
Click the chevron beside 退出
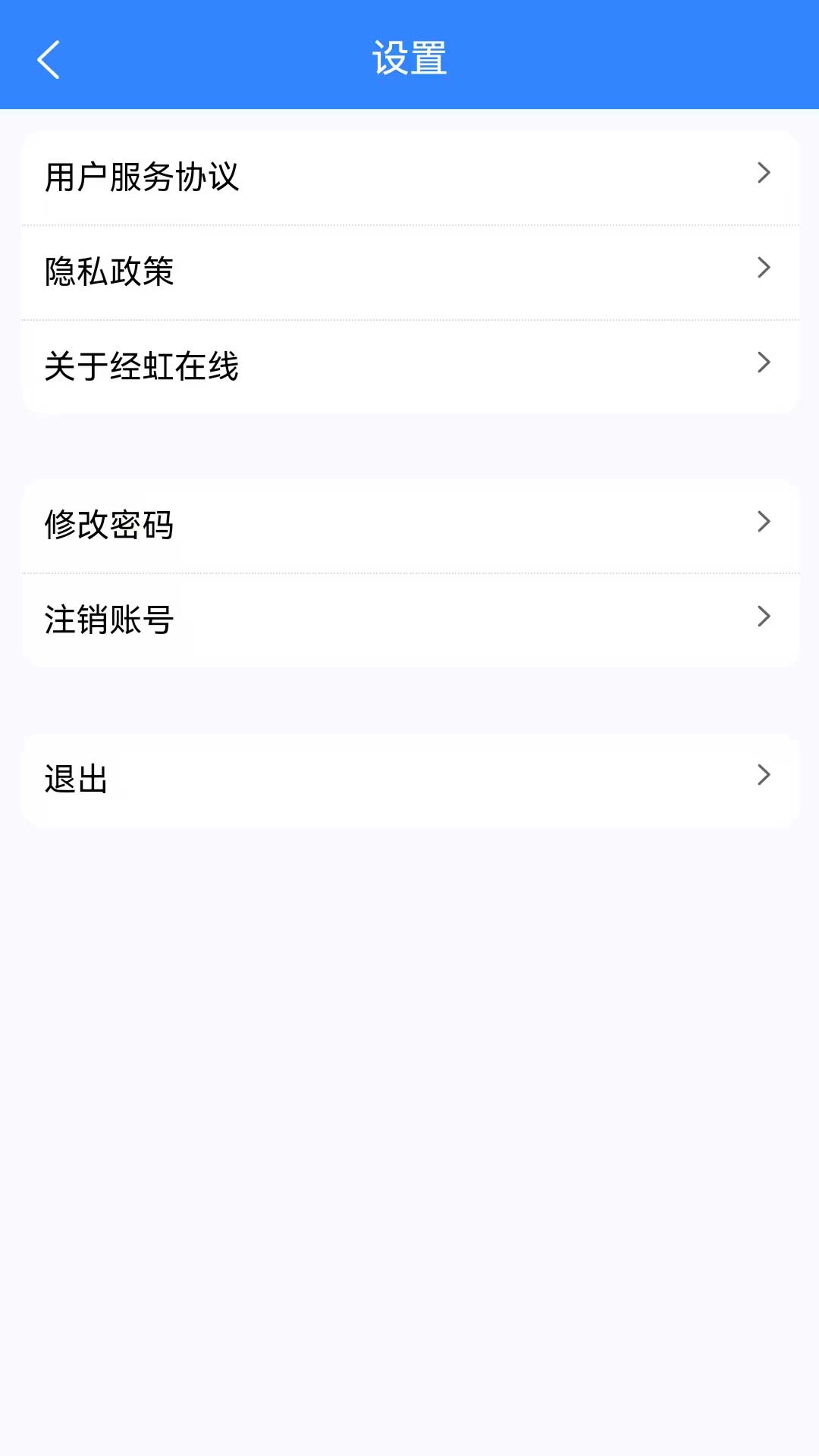[x=764, y=775]
